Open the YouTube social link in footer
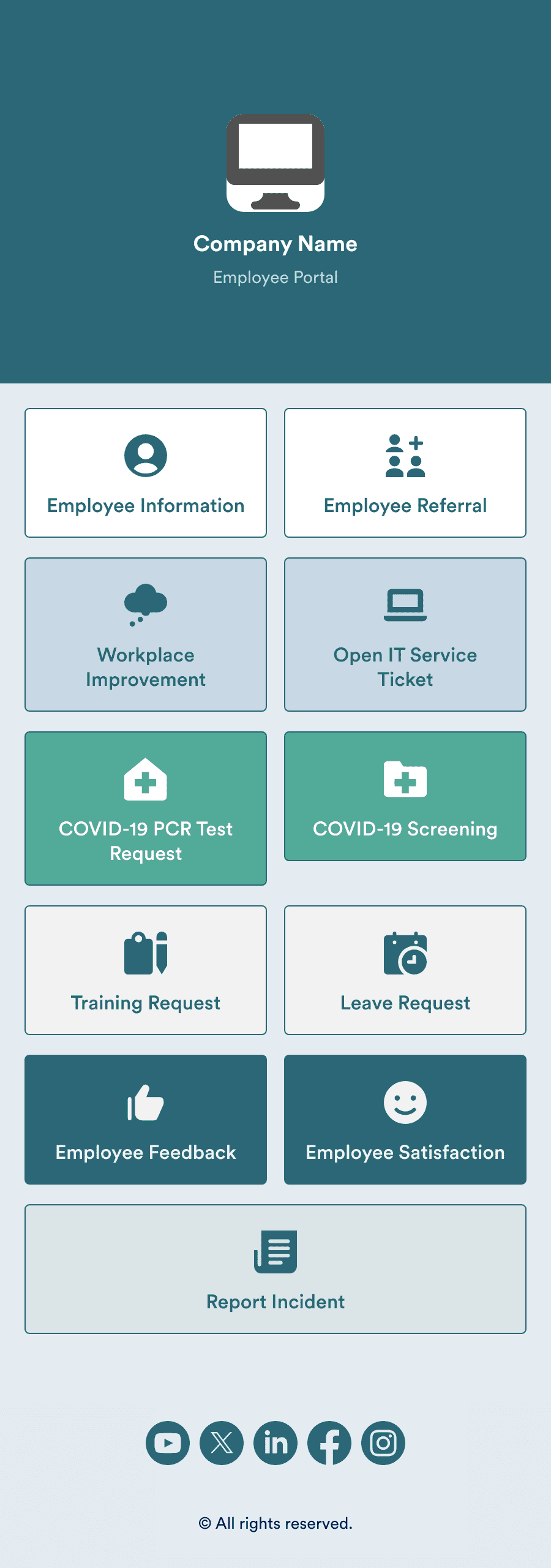 pyautogui.click(x=167, y=1442)
